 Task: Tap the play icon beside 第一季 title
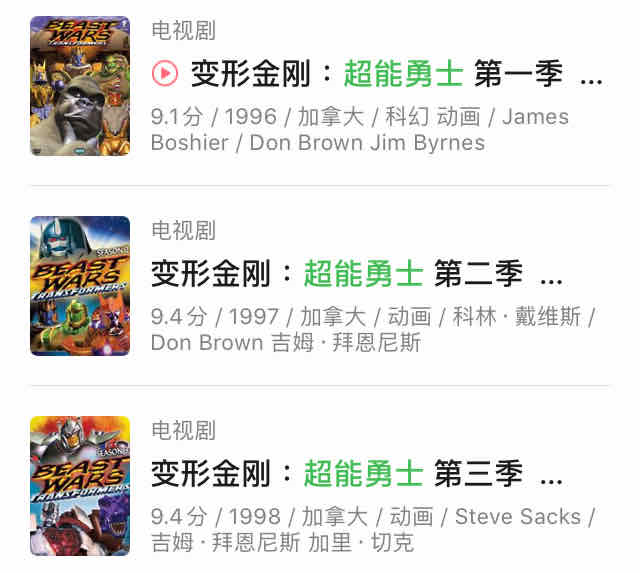click(165, 73)
